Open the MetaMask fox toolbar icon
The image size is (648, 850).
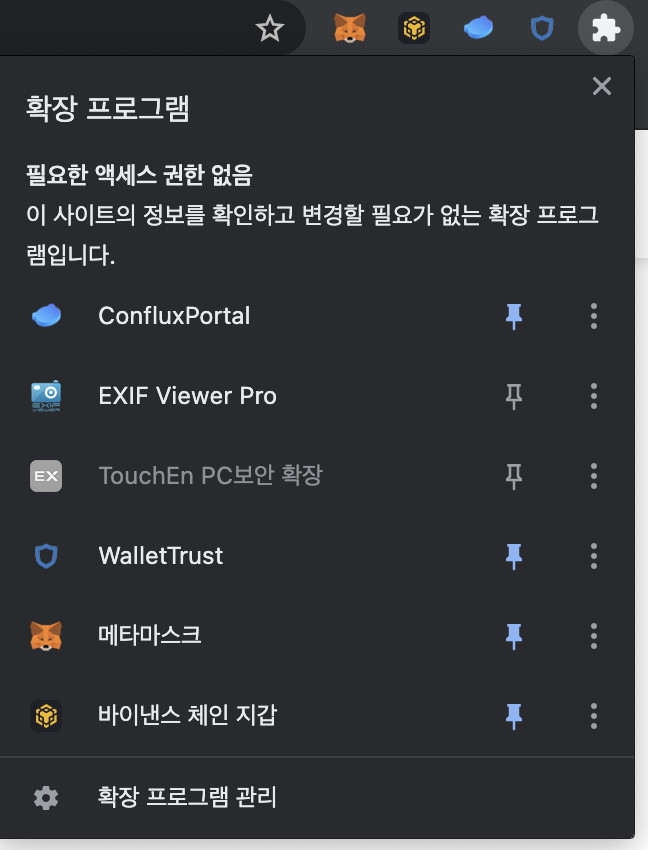coord(349,29)
